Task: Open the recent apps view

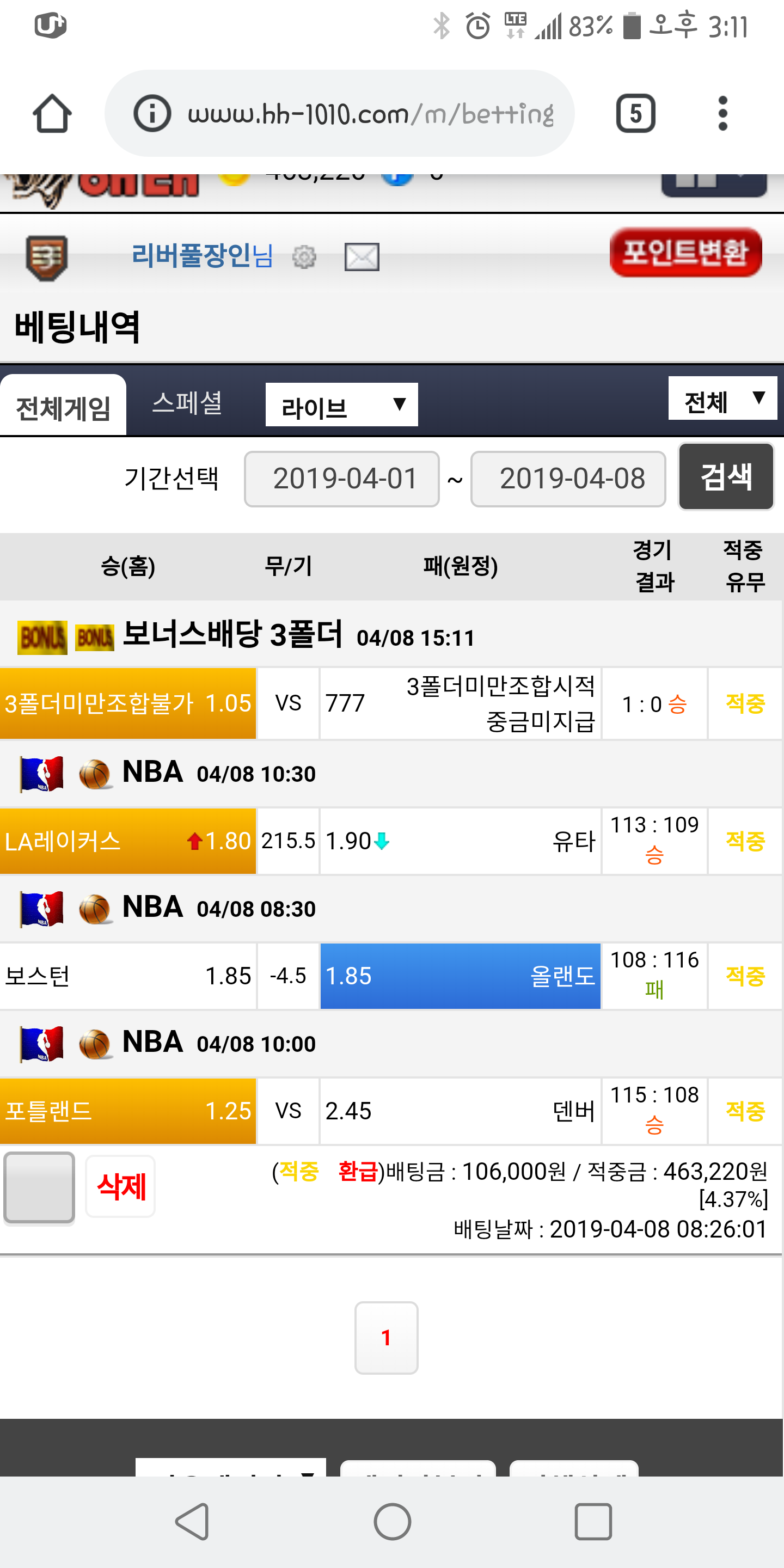Action: (x=593, y=1521)
